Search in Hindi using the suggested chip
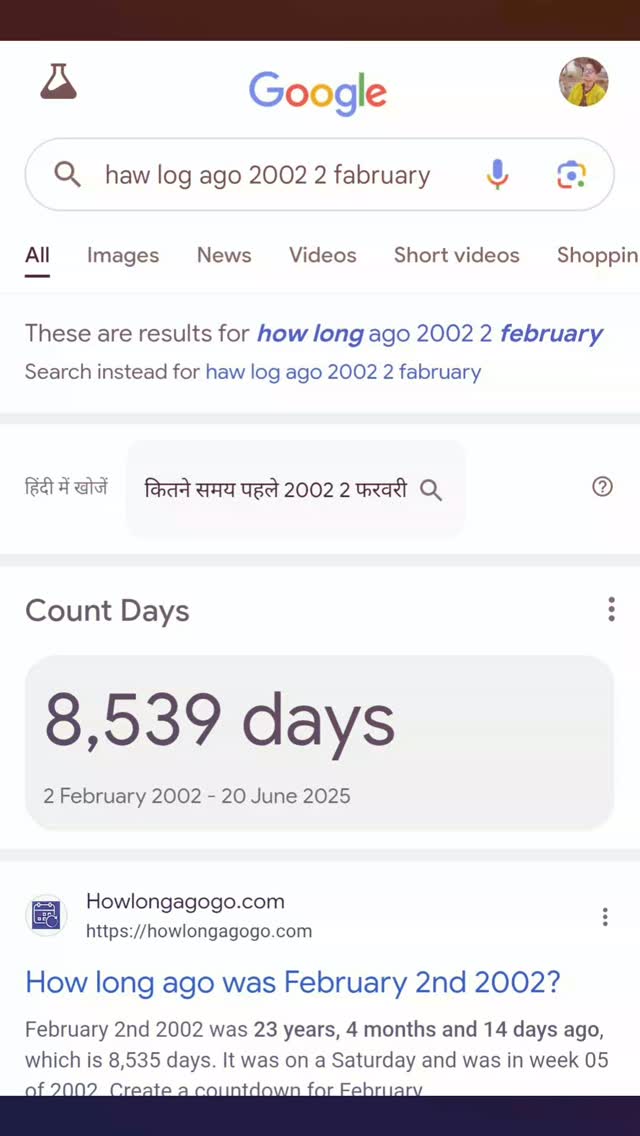640x1136 pixels. tap(294, 490)
